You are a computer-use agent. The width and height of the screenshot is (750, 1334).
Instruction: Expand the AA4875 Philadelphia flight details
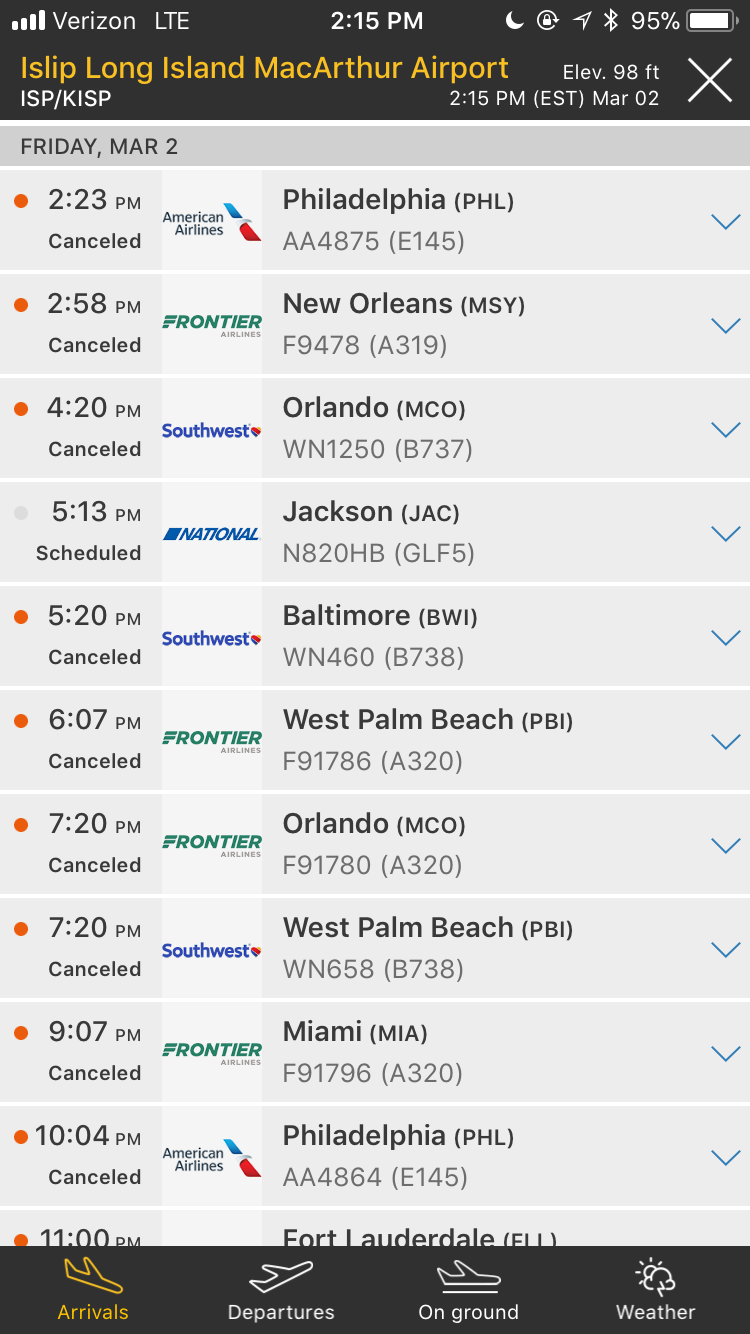724,221
